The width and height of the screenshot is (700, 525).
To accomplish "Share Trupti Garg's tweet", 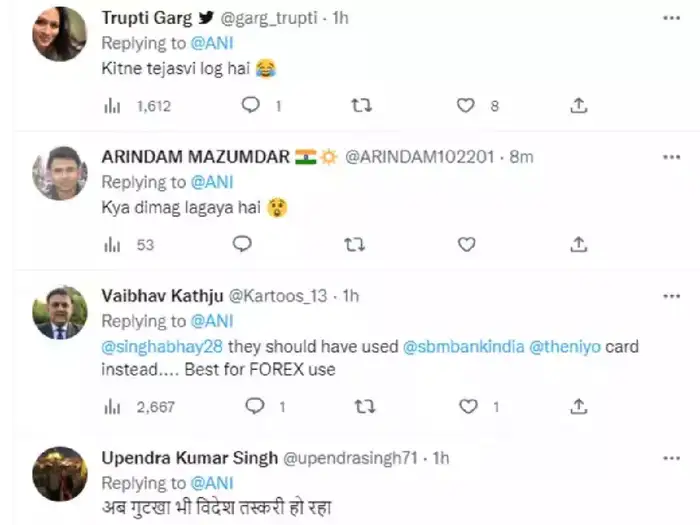I will click(x=579, y=105).
